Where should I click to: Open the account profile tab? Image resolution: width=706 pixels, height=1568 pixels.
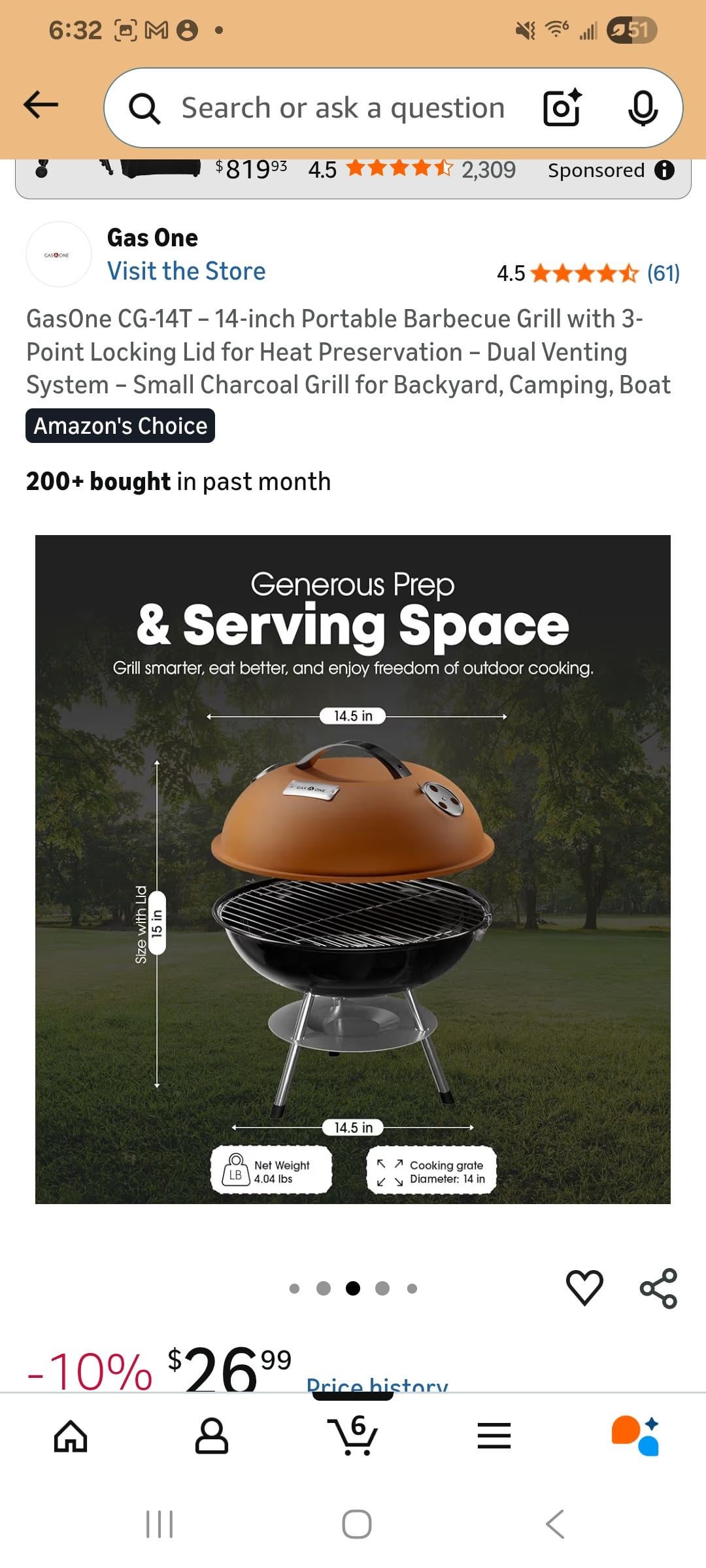pyautogui.click(x=212, y=1436)
